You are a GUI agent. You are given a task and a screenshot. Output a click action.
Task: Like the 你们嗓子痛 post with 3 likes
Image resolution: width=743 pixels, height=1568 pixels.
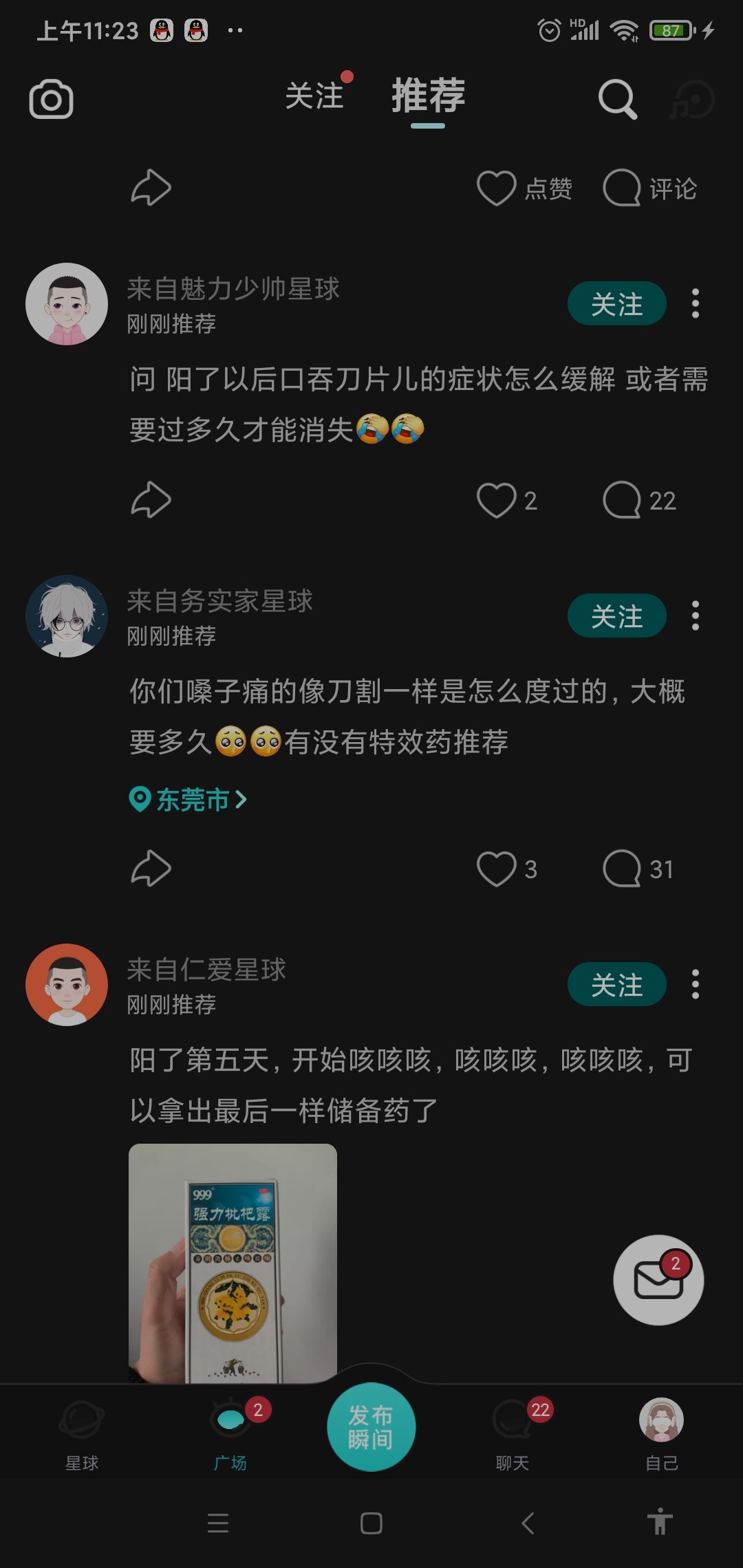[x=507, y=869]
